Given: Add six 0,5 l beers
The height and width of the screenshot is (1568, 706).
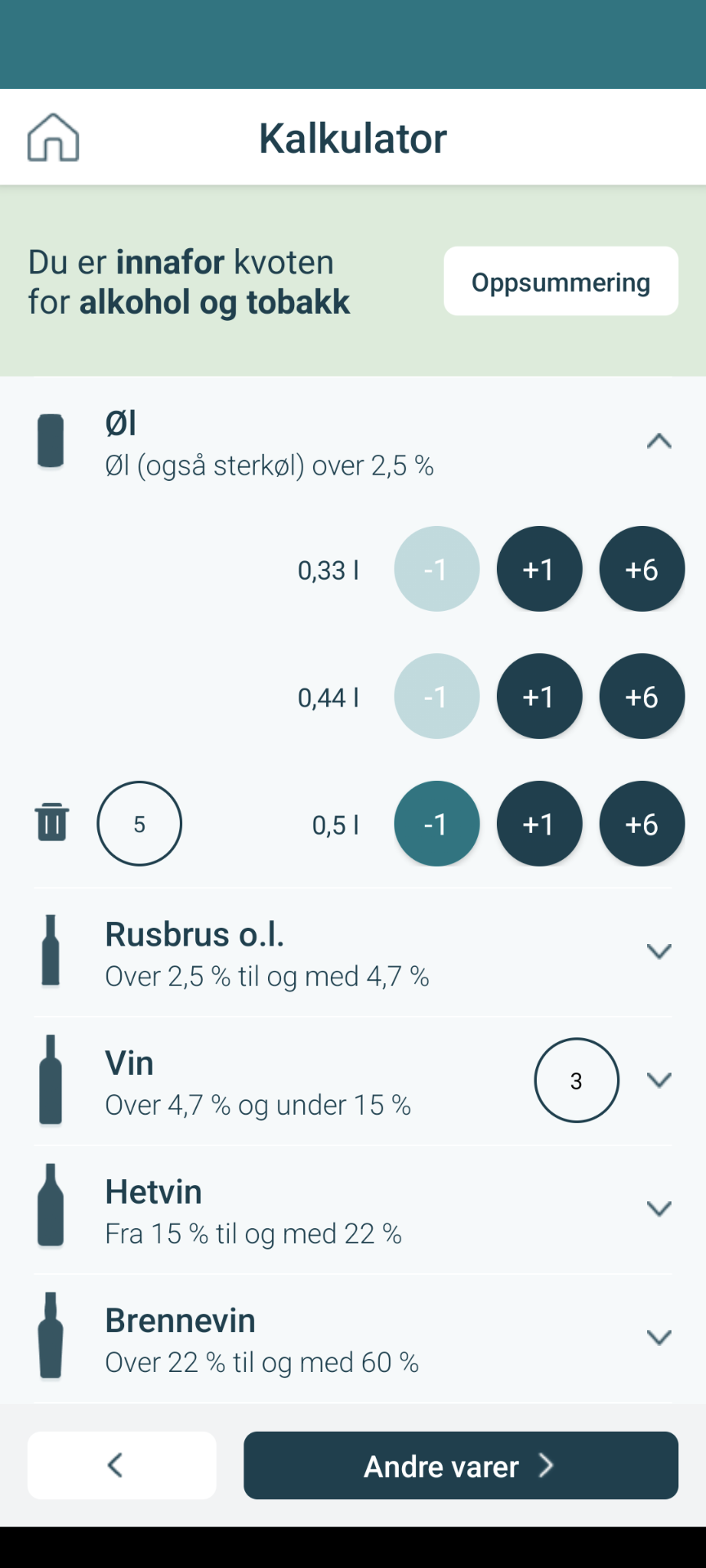Looking at the screenshot, I should tap(641, 824).
